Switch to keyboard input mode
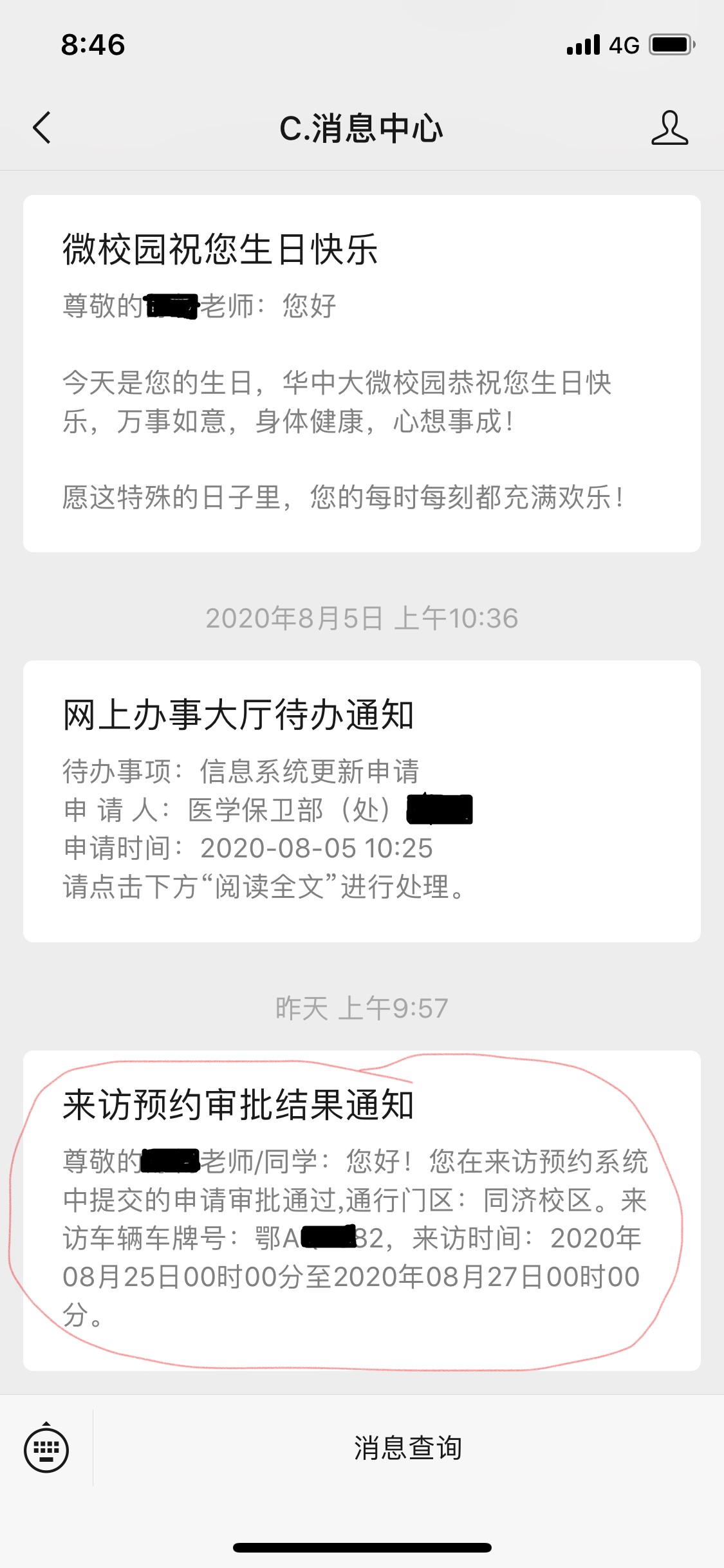The height and width of the screenshot is (1568, 724). point(46,1449)
